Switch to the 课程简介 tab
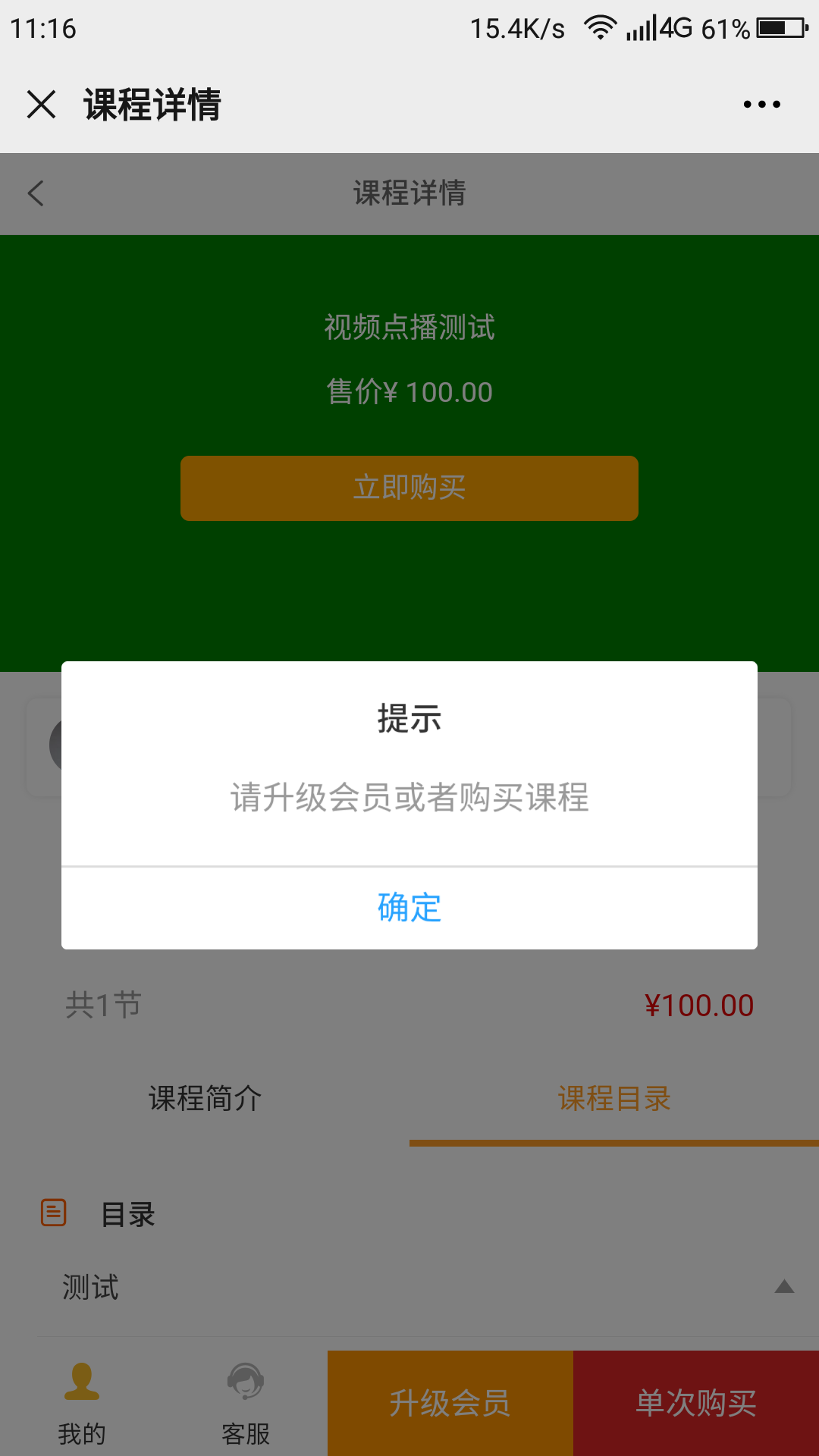Image resolution: width=819 pixels, height=1456 pixels. [x=205, y=1099]
